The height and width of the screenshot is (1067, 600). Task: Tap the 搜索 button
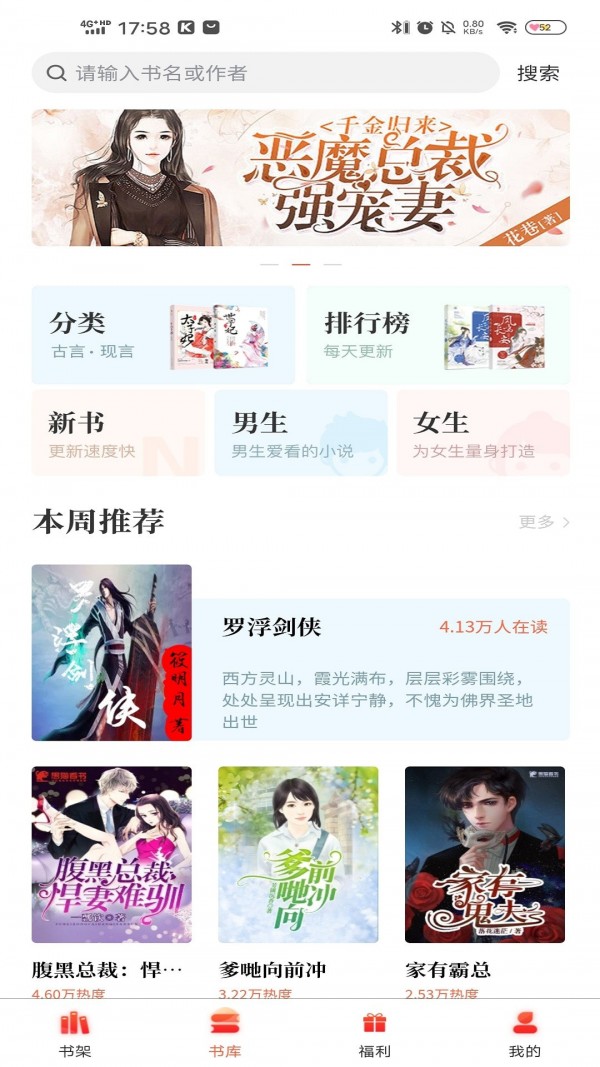[538, 73]
